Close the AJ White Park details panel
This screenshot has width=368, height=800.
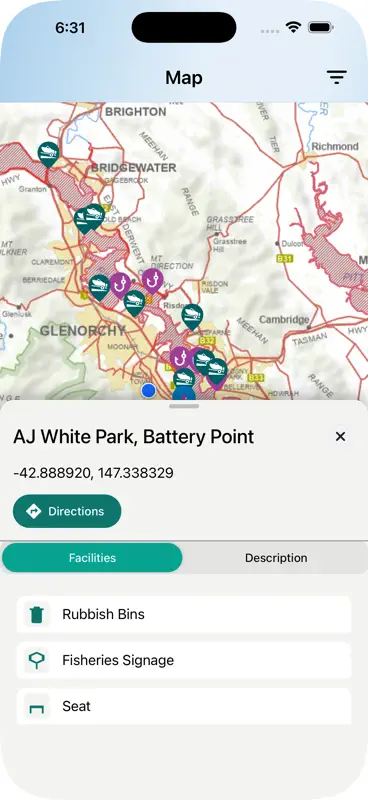point(340,437)
